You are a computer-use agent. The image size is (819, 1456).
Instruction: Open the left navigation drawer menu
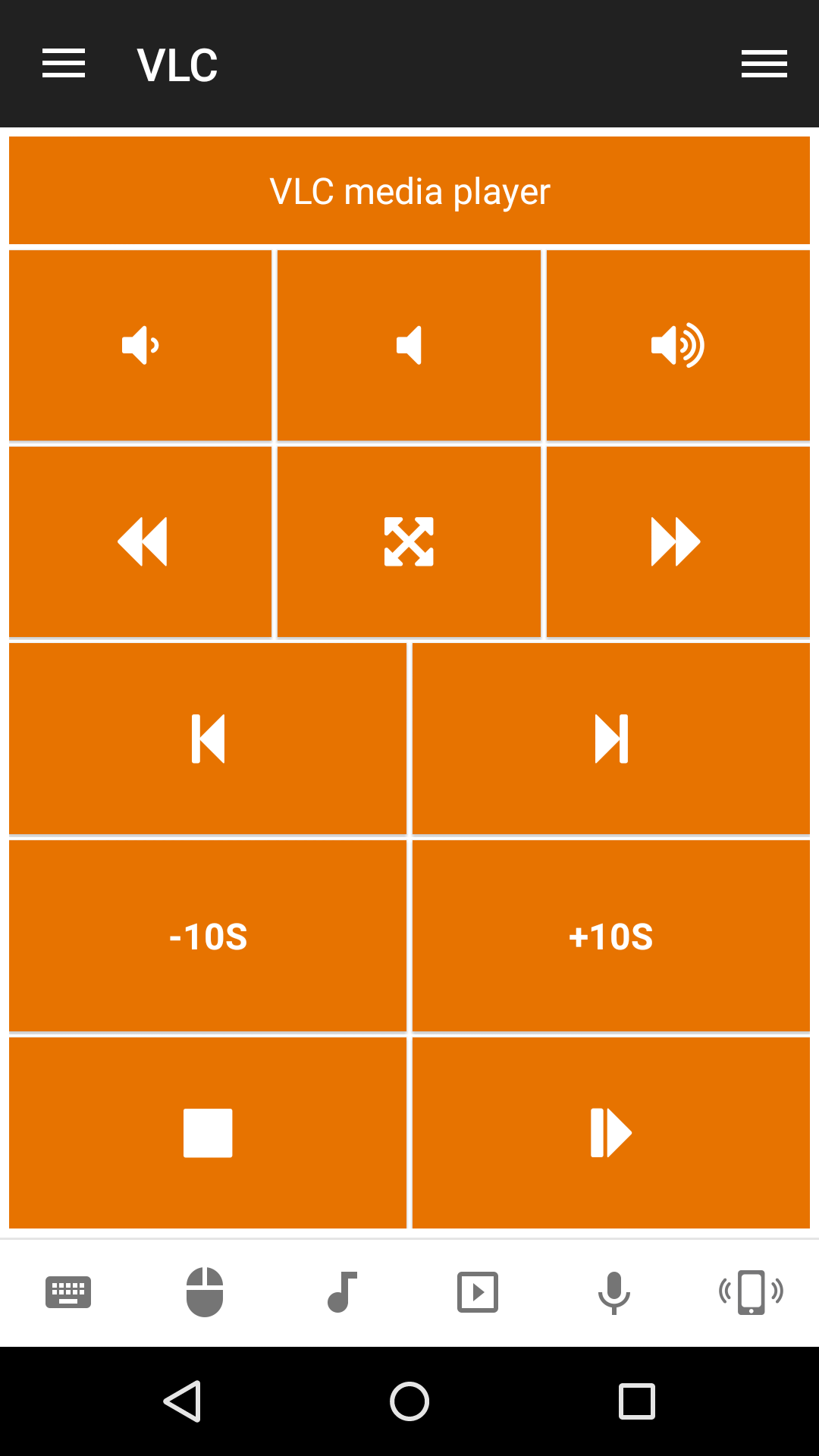pyautogui.click(x=64, y=64)
